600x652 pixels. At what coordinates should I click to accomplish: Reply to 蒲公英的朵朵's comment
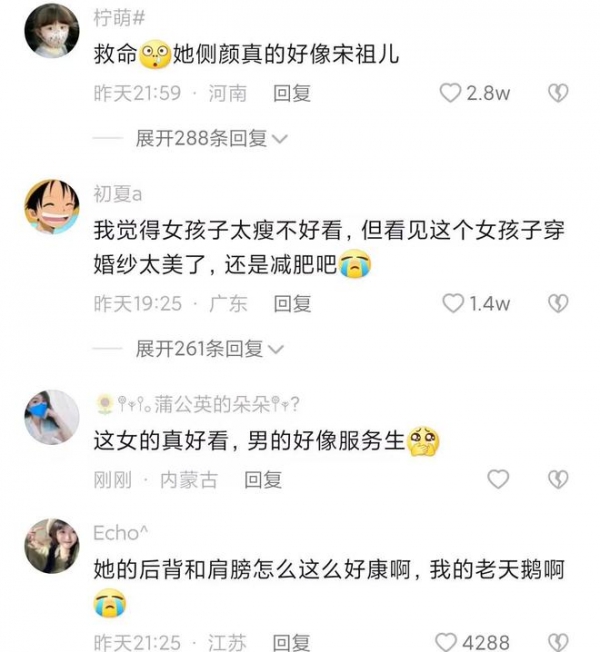[x=263, y=480]
